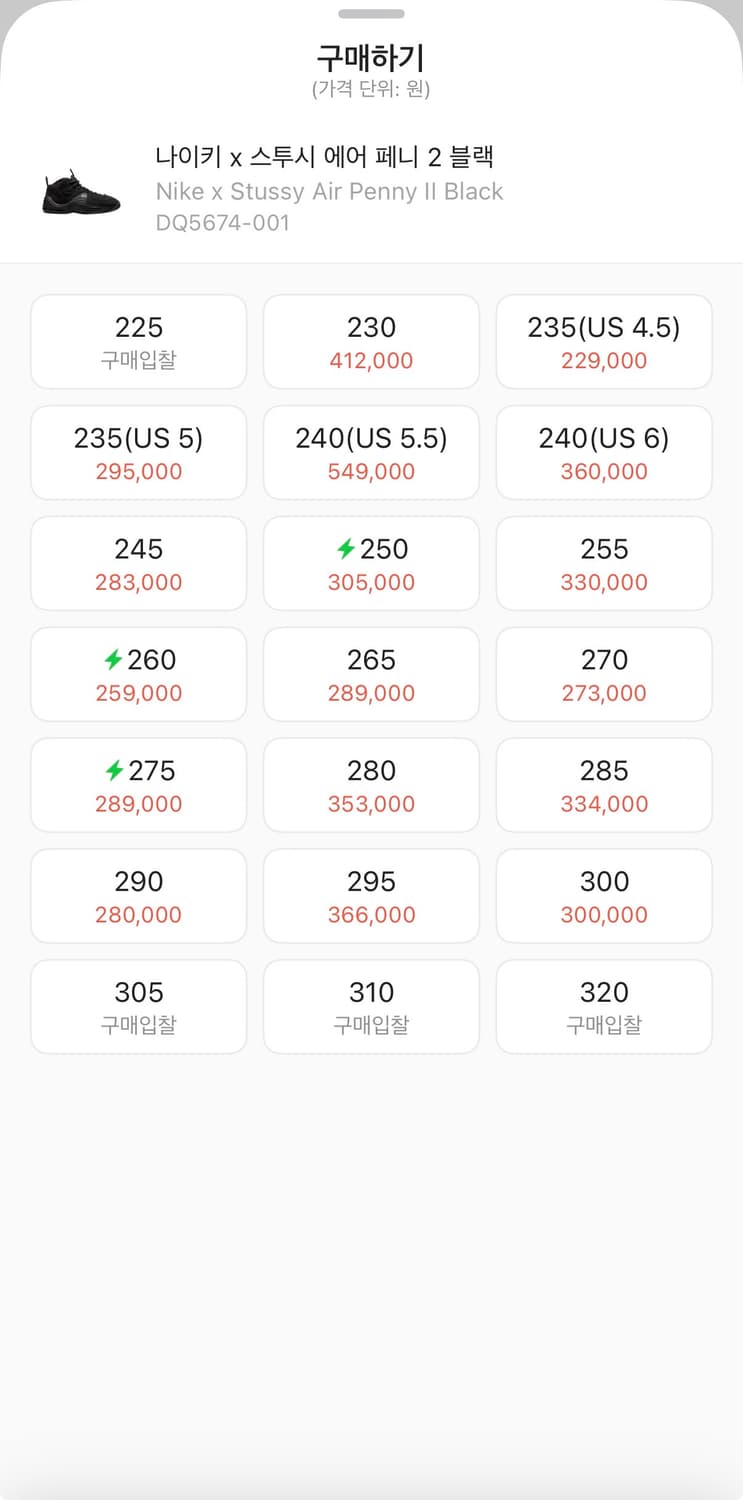This screenshot has height=1500, width=743.
Task: Select size 250 with instant purchase lightning icon
Action: [371, 563]
